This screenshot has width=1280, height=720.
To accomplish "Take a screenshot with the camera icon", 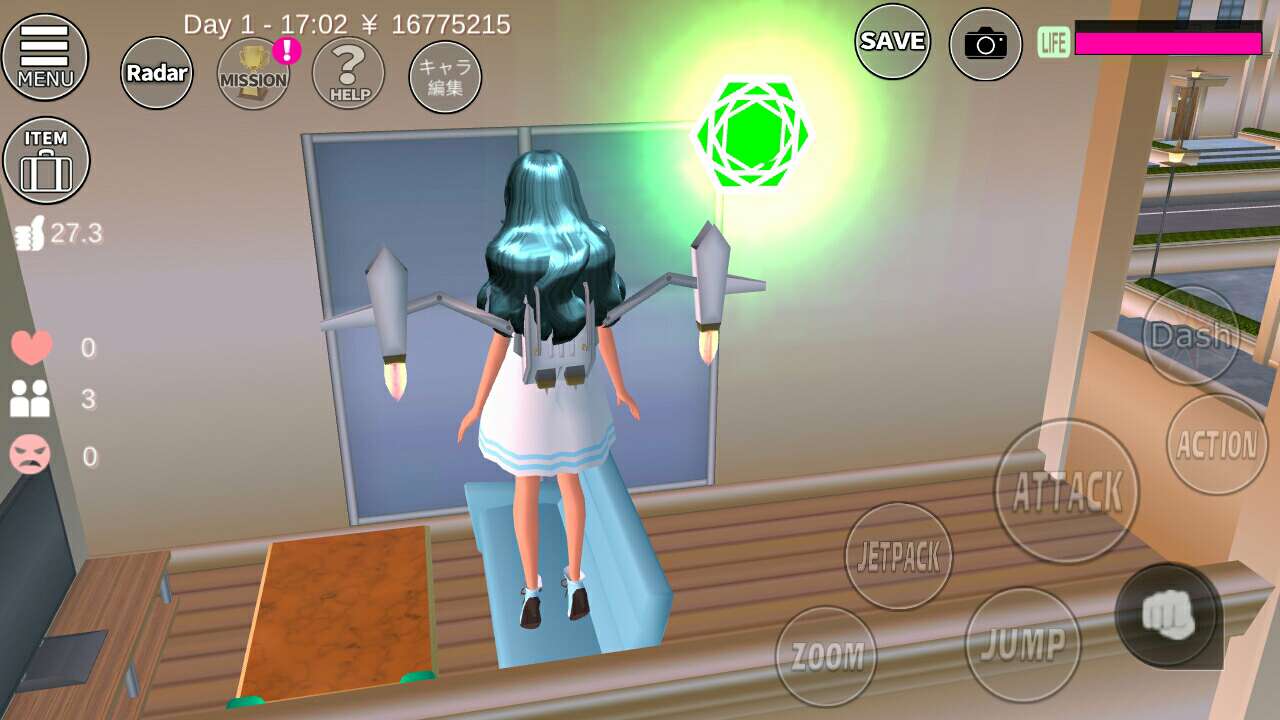I will pyautogui.click(x=985, y=44).
